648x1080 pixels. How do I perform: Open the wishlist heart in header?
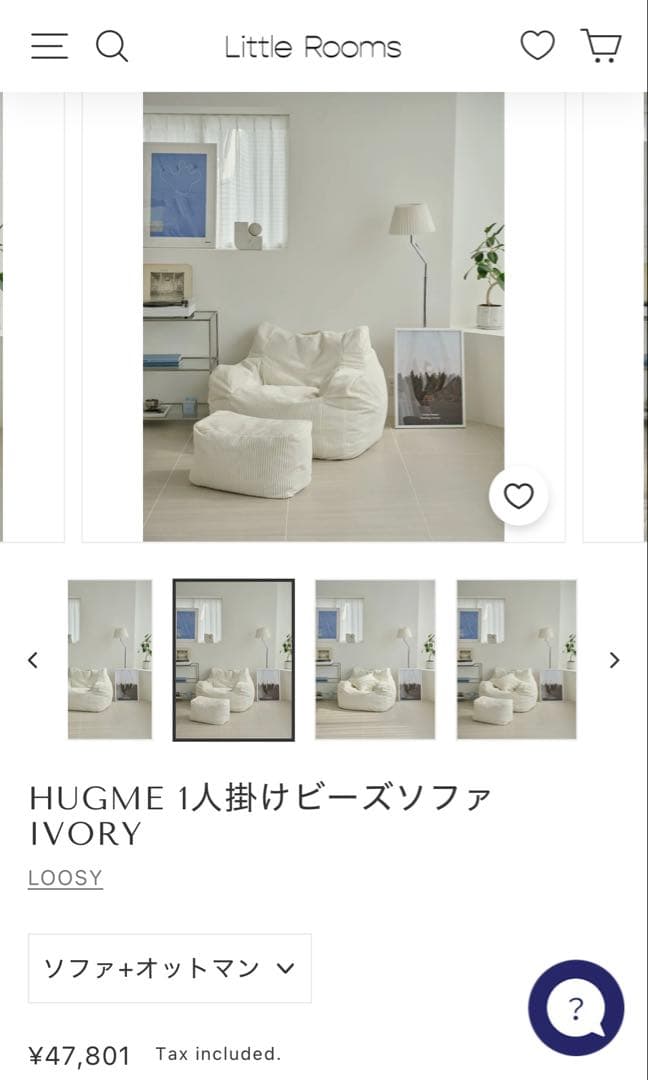pos(537,45)
